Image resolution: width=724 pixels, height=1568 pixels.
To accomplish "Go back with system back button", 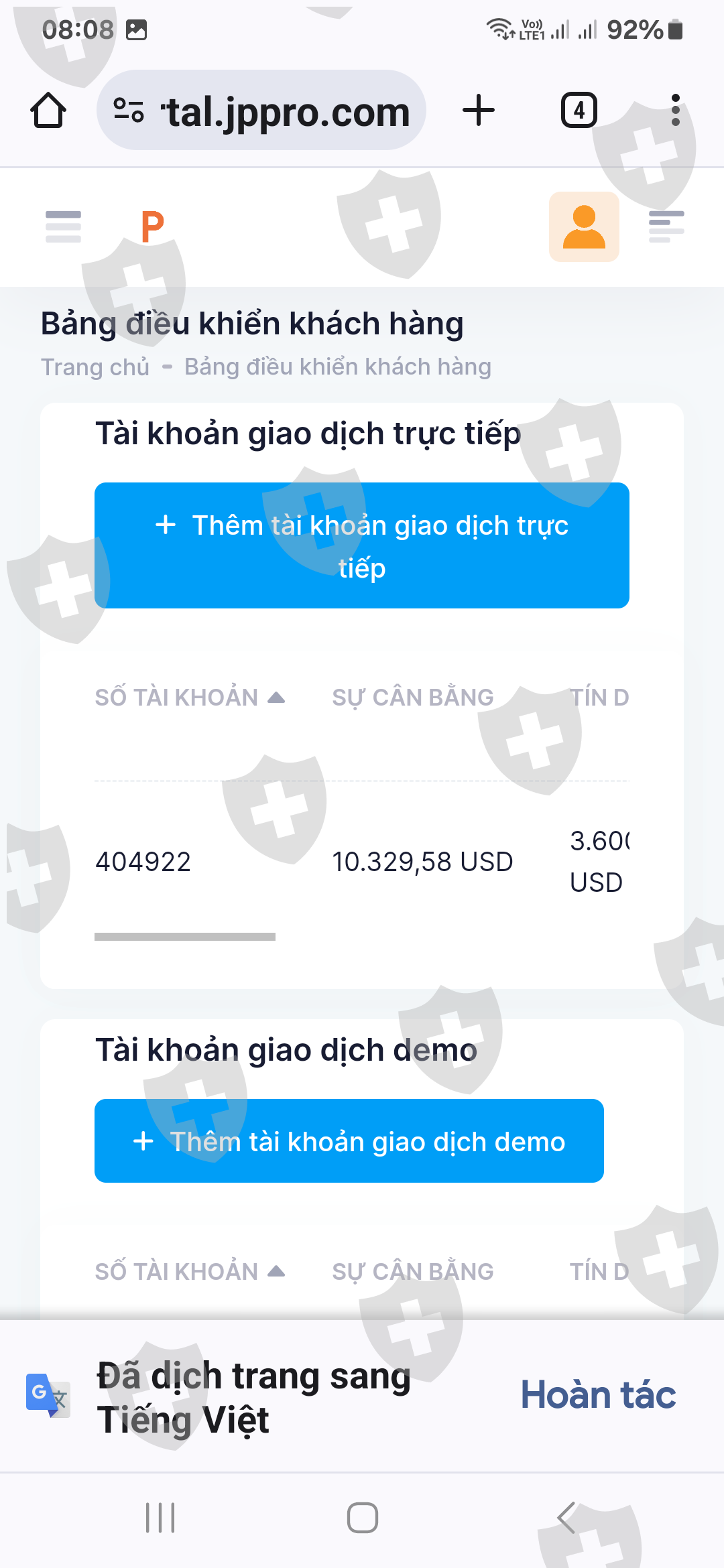I will pyautogui.click(x=567, y=1518).
